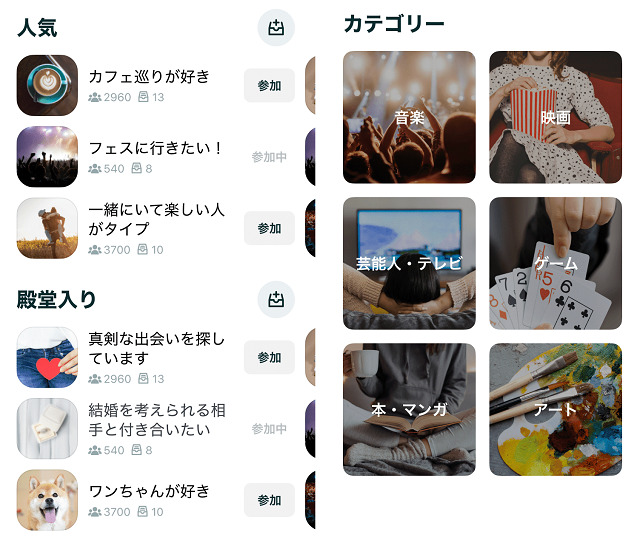
Task: Open the 音楽 category tile
Action: (409, 118)
